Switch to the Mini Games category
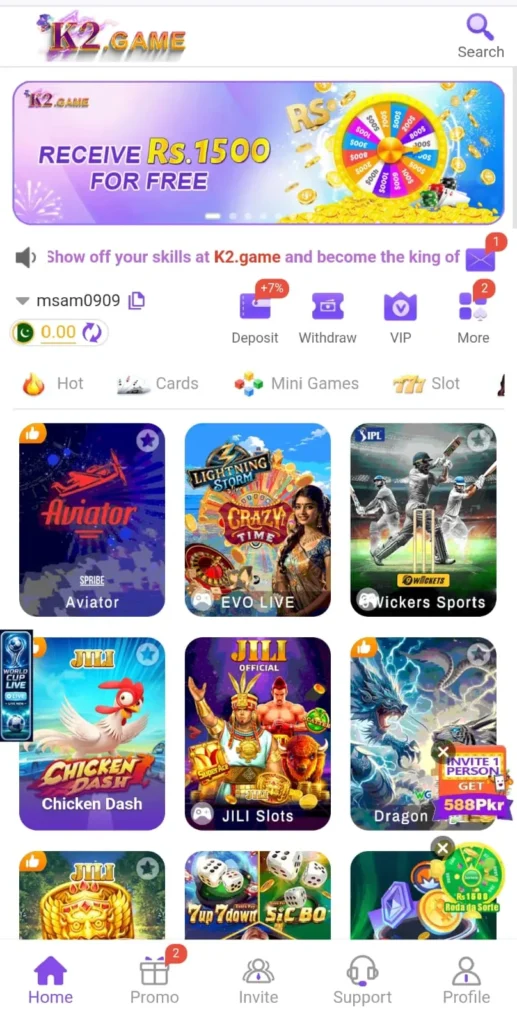The image size is (517, 1024). point(296,383)
